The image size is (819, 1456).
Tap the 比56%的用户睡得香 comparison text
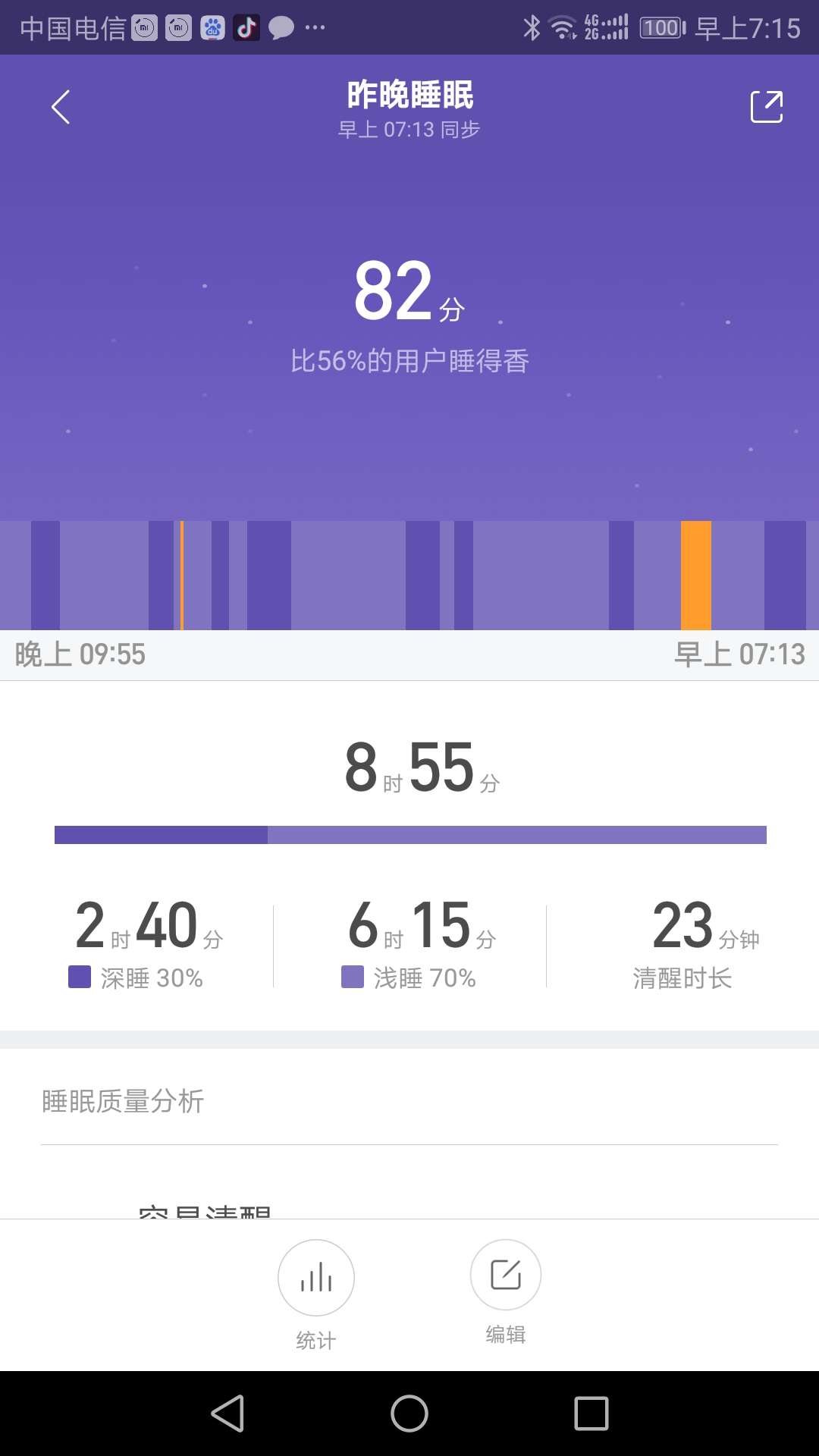click(x=409, y=362)
